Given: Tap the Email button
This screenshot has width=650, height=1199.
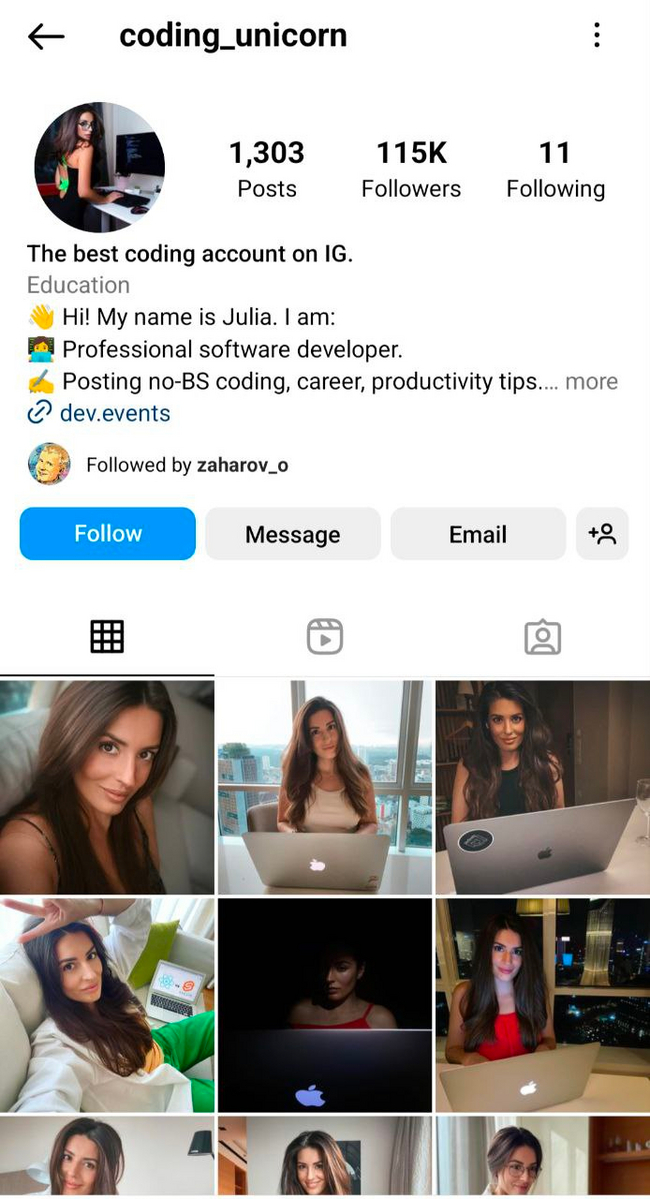Looking at the screenshot, I should [478, 534].
